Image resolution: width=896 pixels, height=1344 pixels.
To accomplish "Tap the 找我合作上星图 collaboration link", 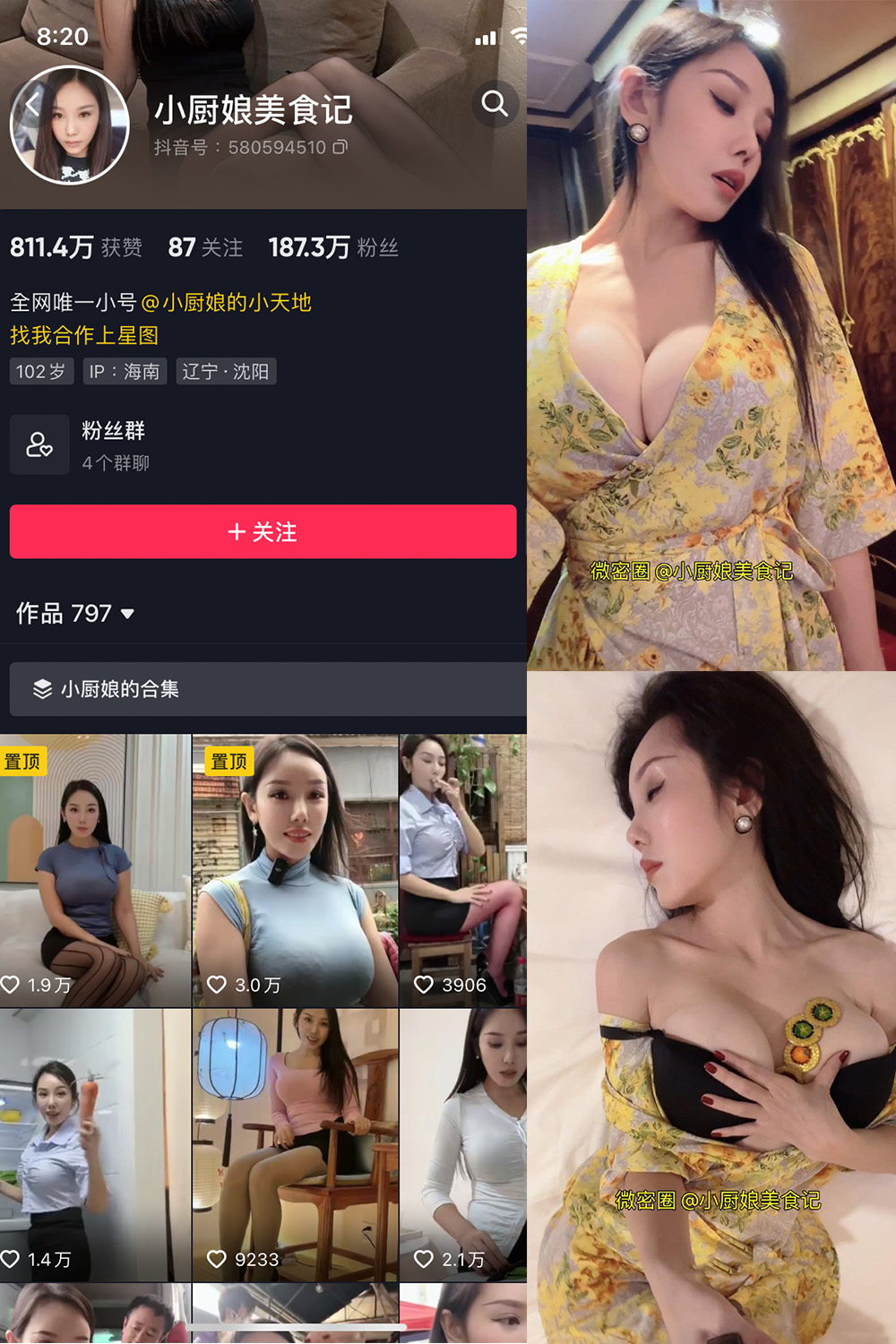I will point(85,330).
